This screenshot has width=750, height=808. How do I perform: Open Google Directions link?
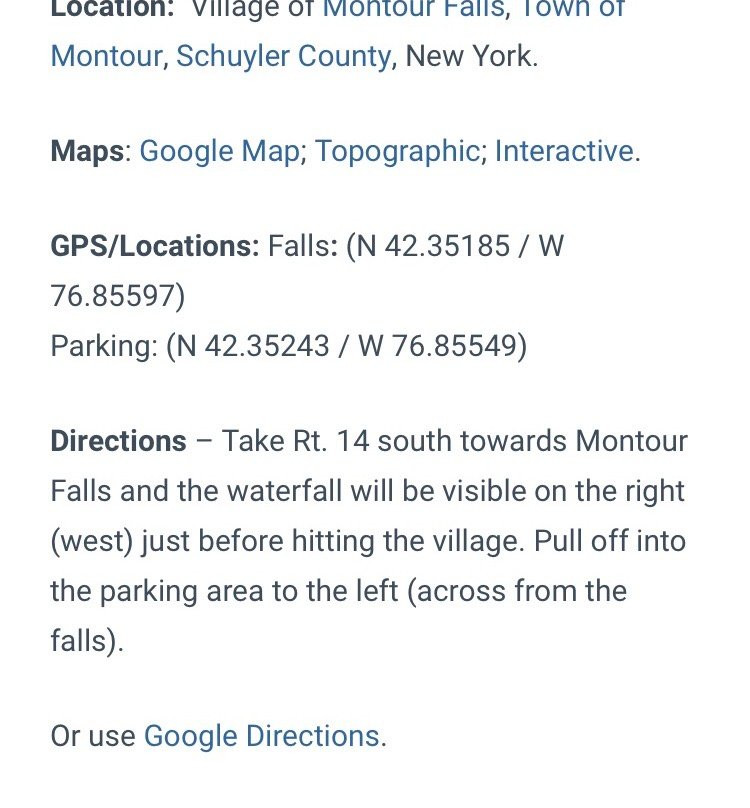tap(261, 736)
